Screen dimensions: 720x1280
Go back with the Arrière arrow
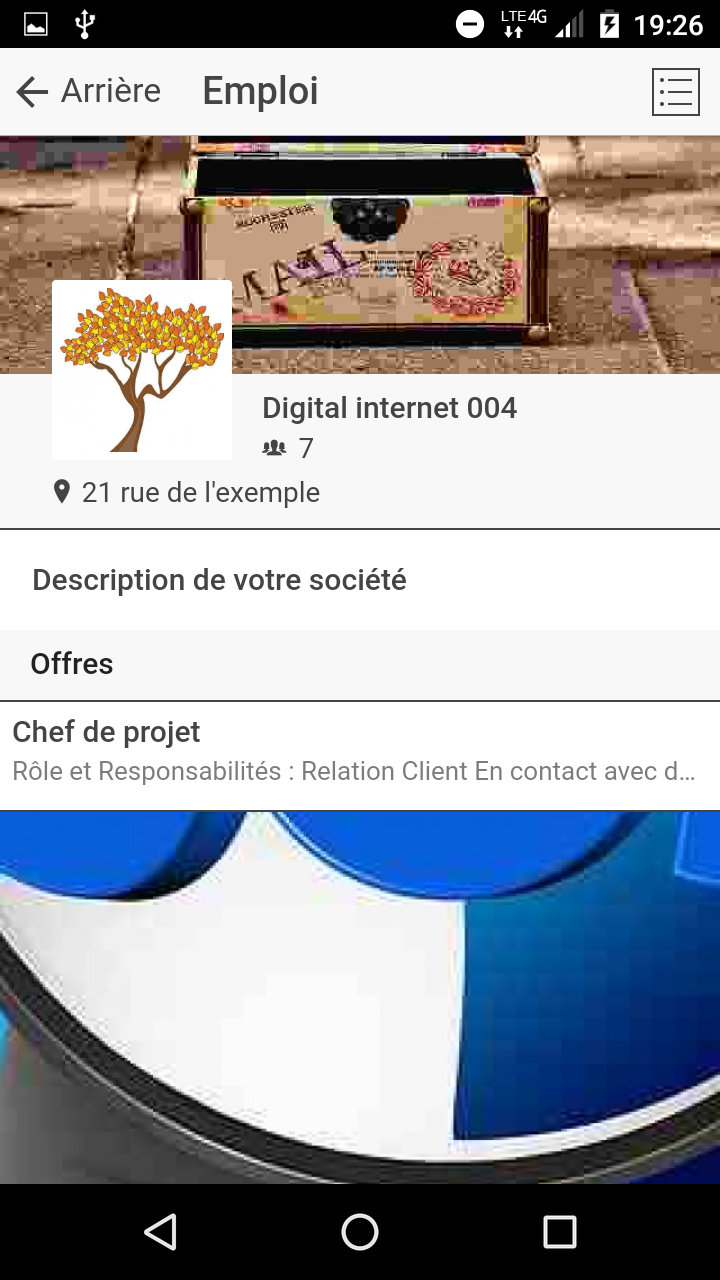[x=88, y=91]
